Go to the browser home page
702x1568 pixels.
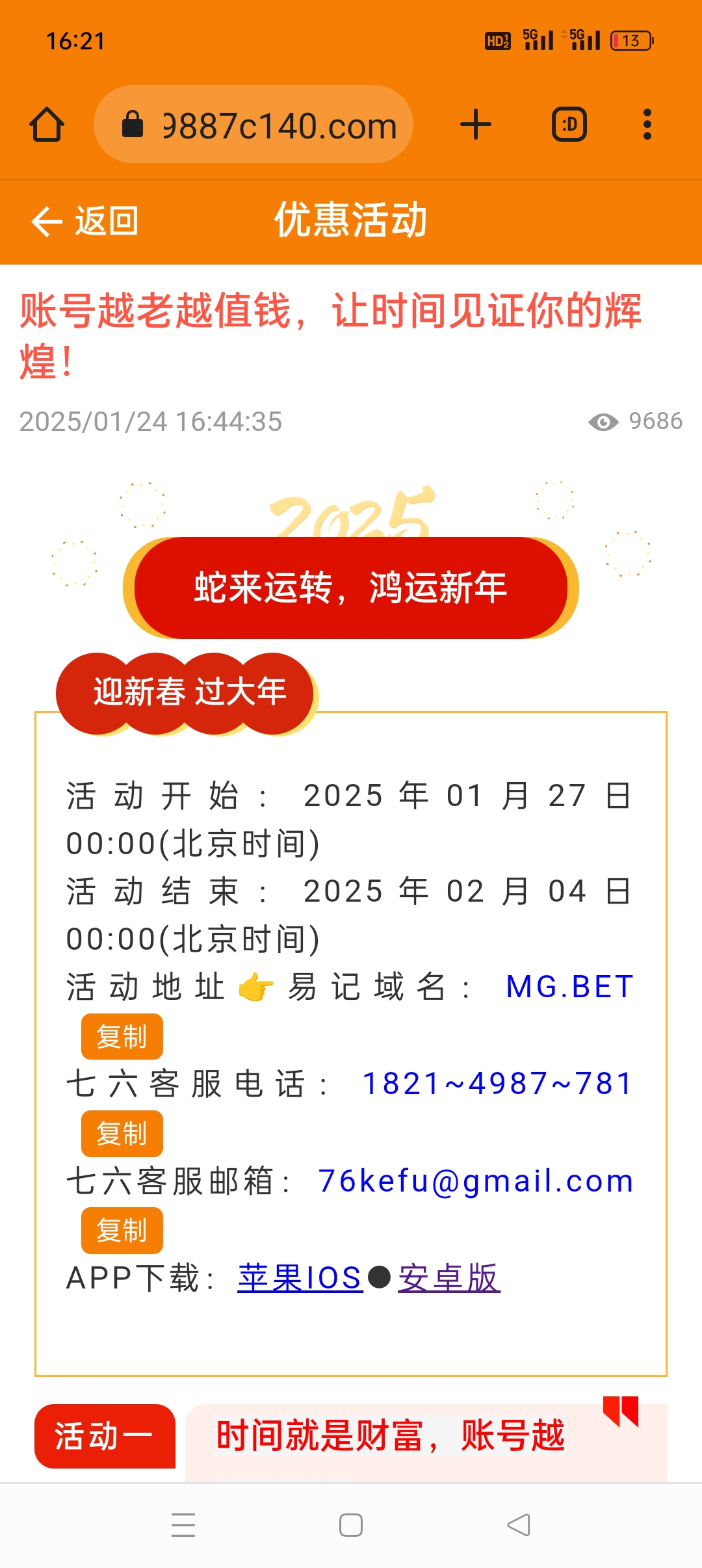point(47,124)
